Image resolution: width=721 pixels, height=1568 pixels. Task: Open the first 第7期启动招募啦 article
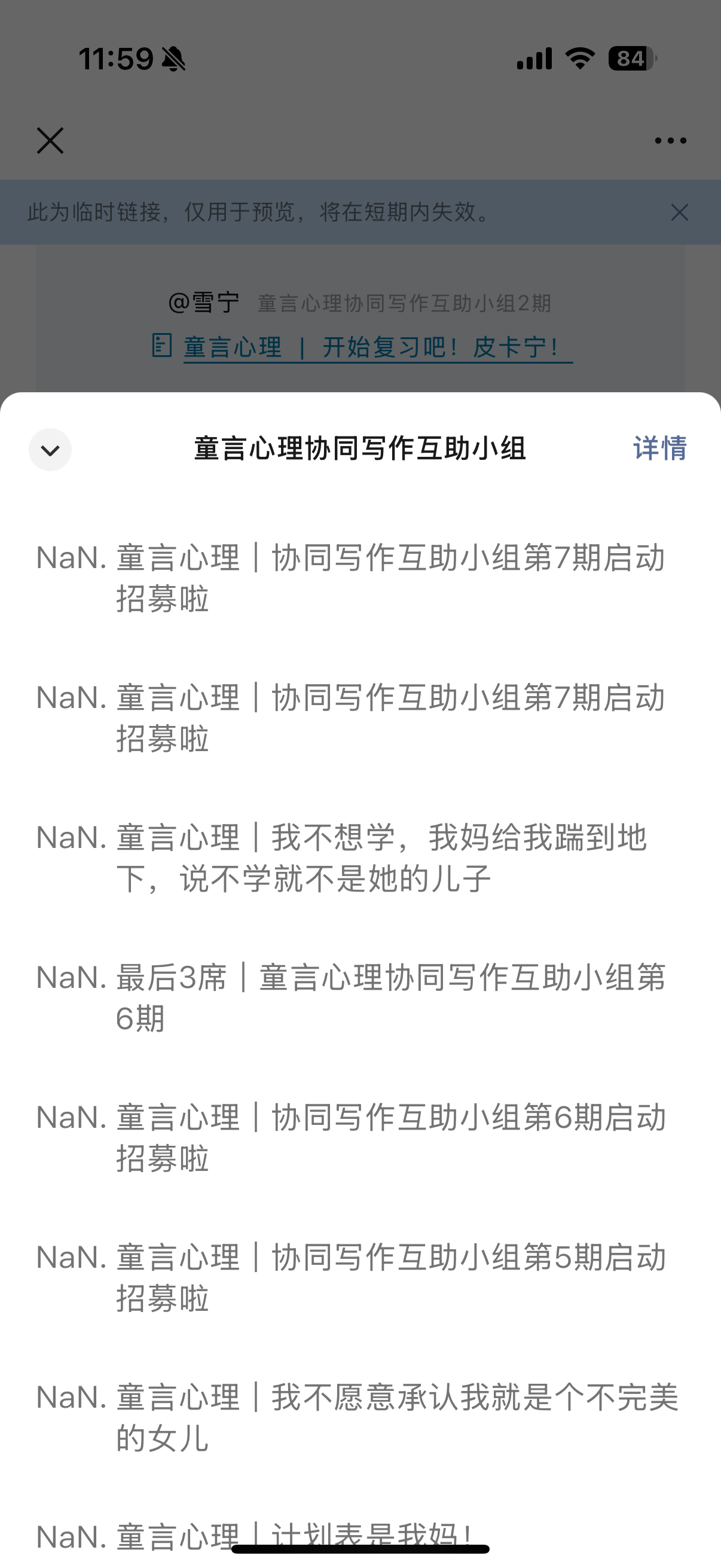[360, 578]
